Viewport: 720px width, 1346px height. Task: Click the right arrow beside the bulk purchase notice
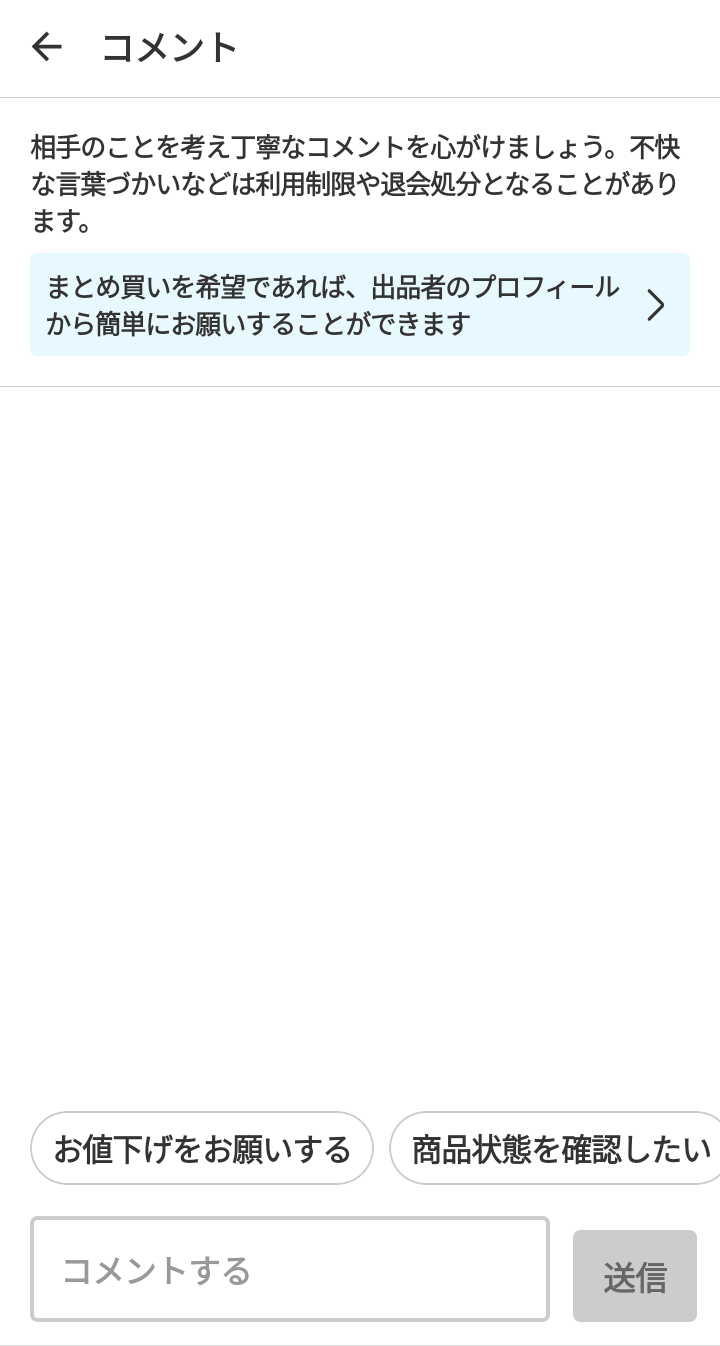coord(657,305)
